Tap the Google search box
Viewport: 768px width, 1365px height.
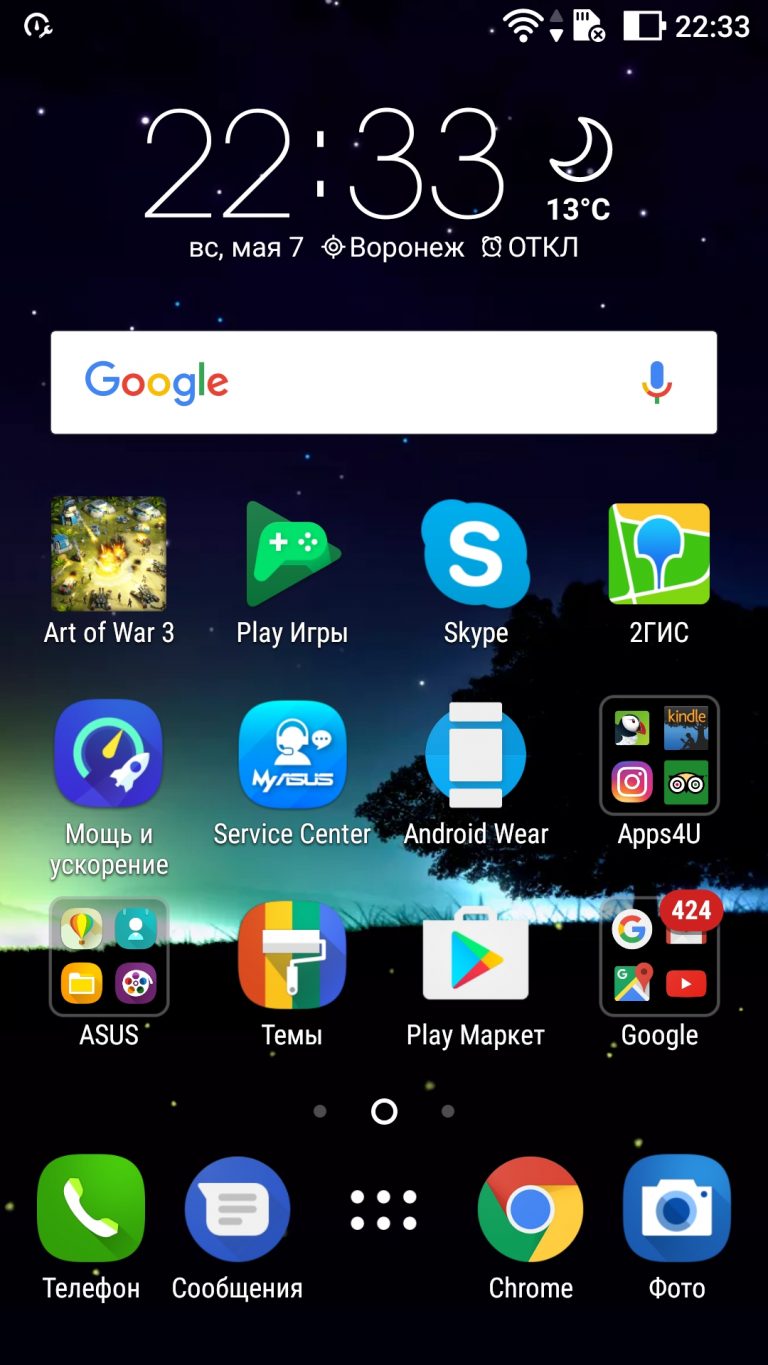point(384,382)
